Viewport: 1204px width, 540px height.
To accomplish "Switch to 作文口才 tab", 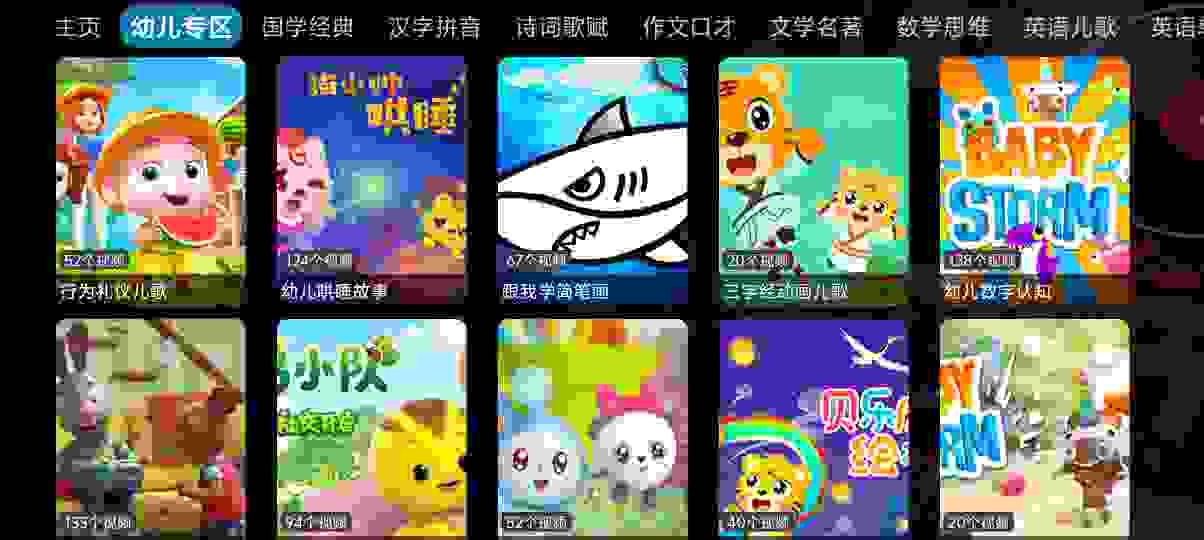I will tap(688, 27).
